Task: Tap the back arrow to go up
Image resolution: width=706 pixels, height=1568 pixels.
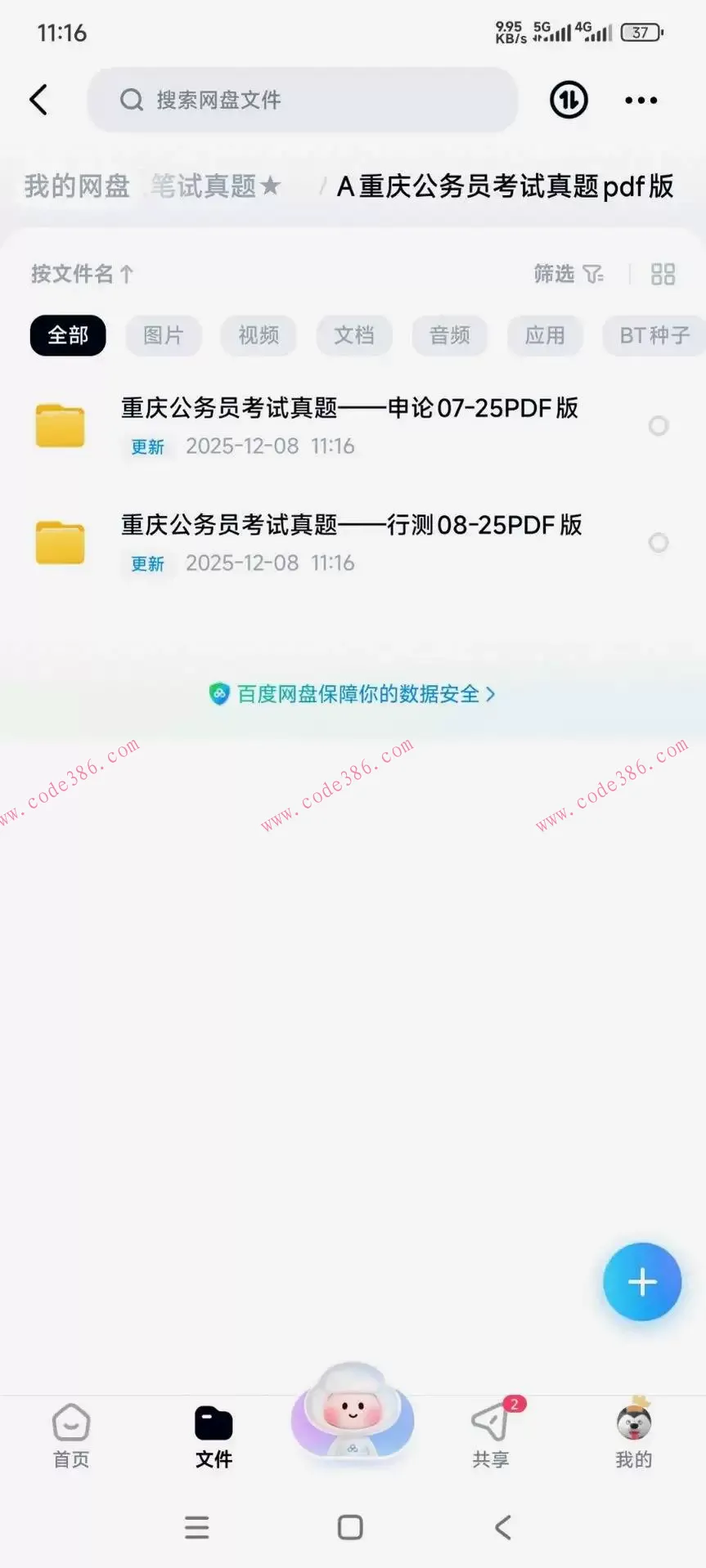Action: [x=38, y=99]
